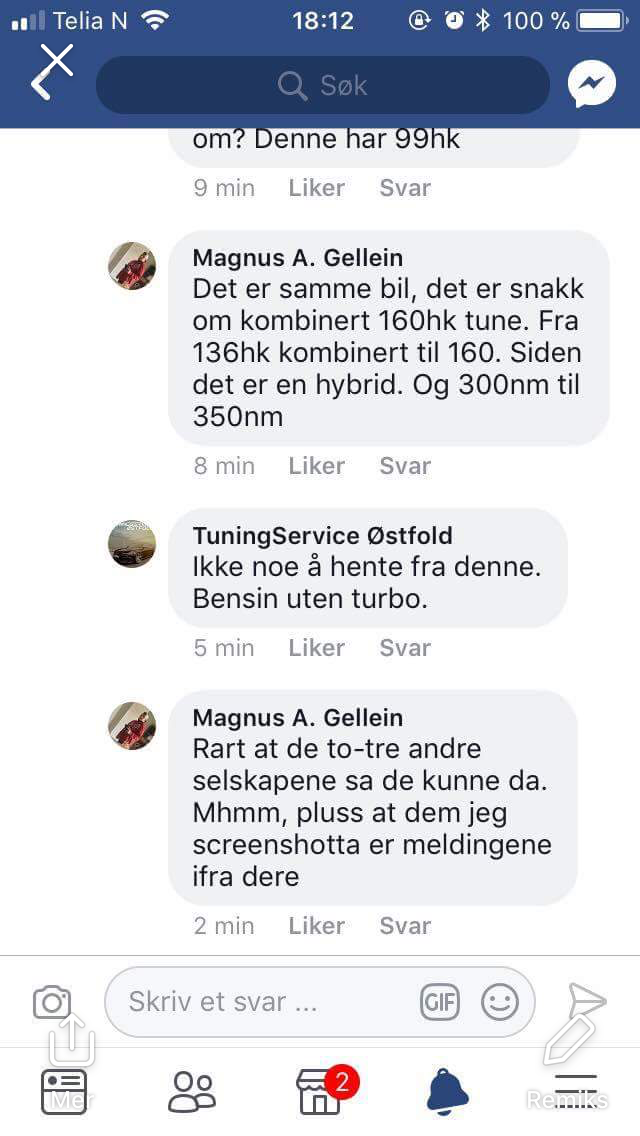Image resolution: width=640 pixels, height=1136 pixels.
Task: Open the Søk search field
Action: 322,86
